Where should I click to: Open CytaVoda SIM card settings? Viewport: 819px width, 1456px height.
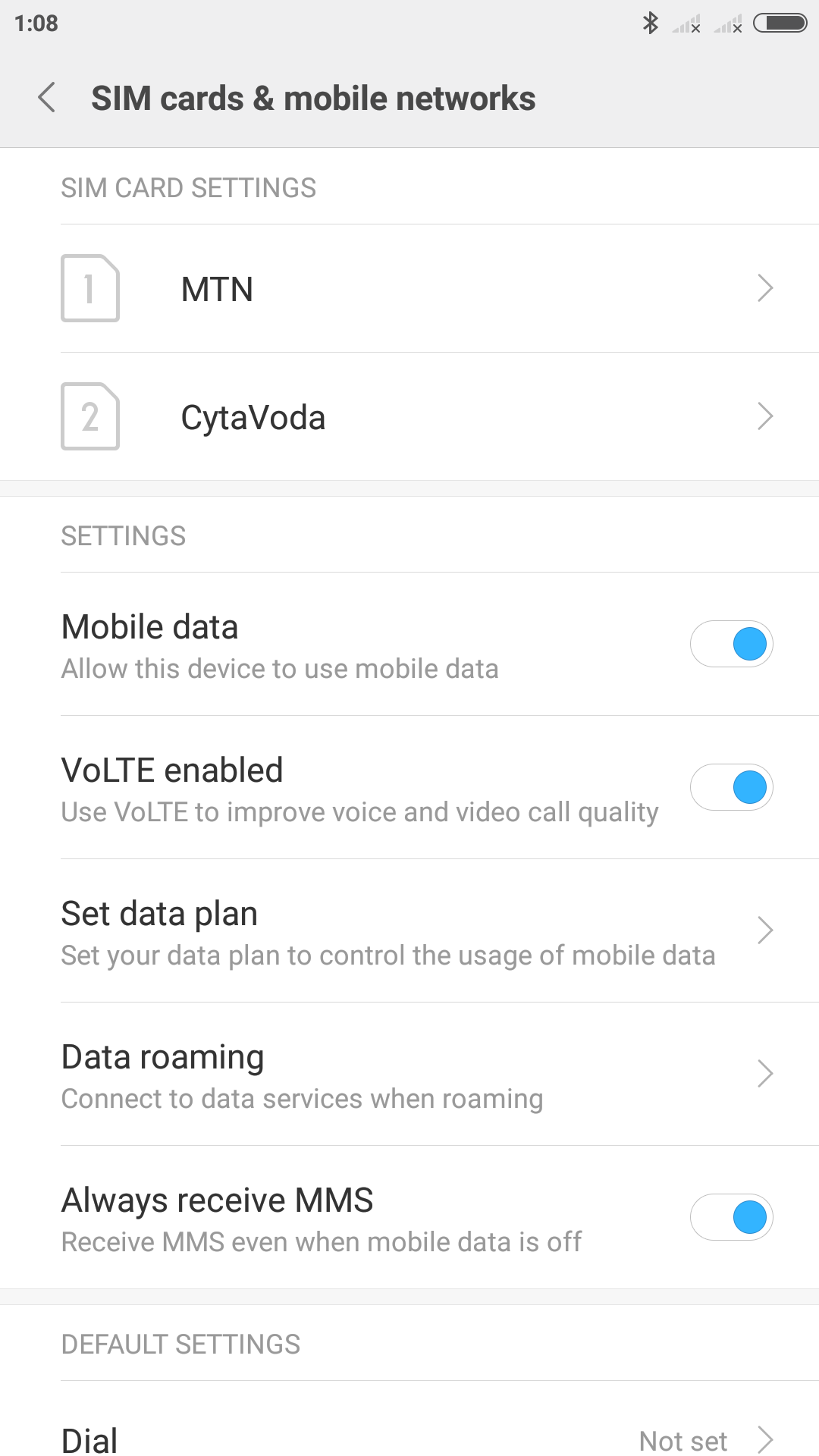point(409,416)
